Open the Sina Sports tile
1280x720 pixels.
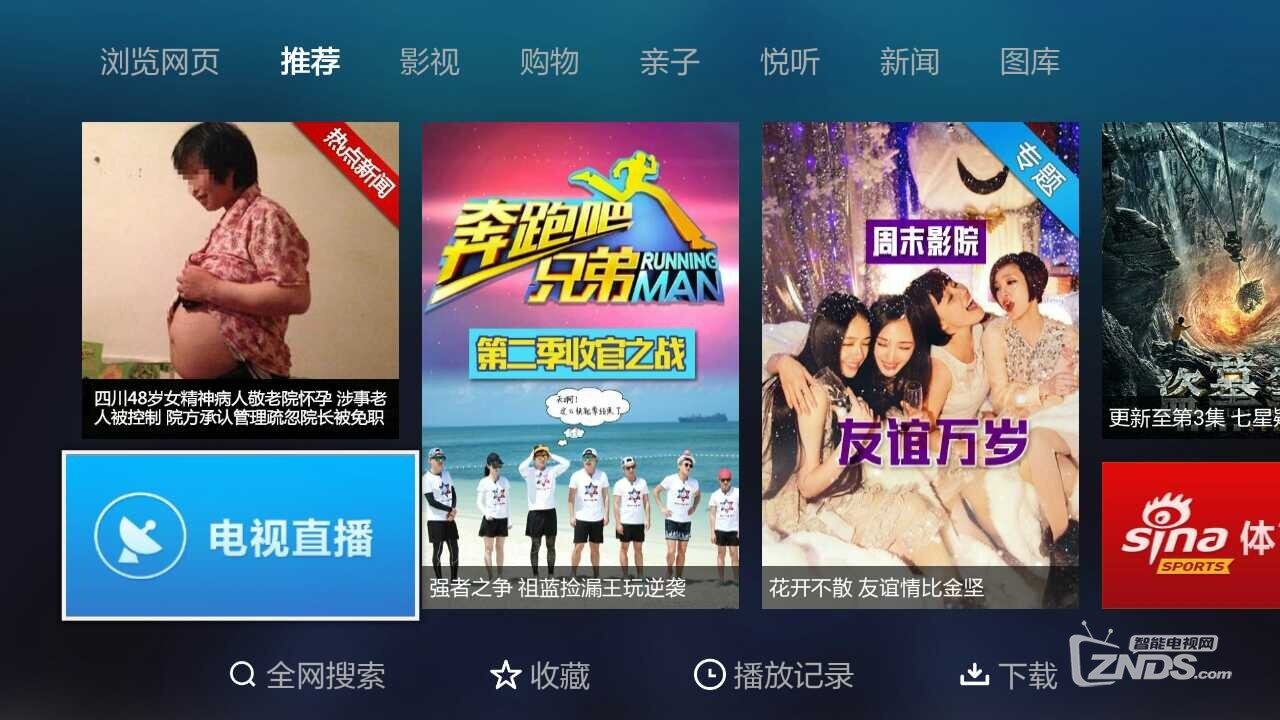click(1190, 536)
